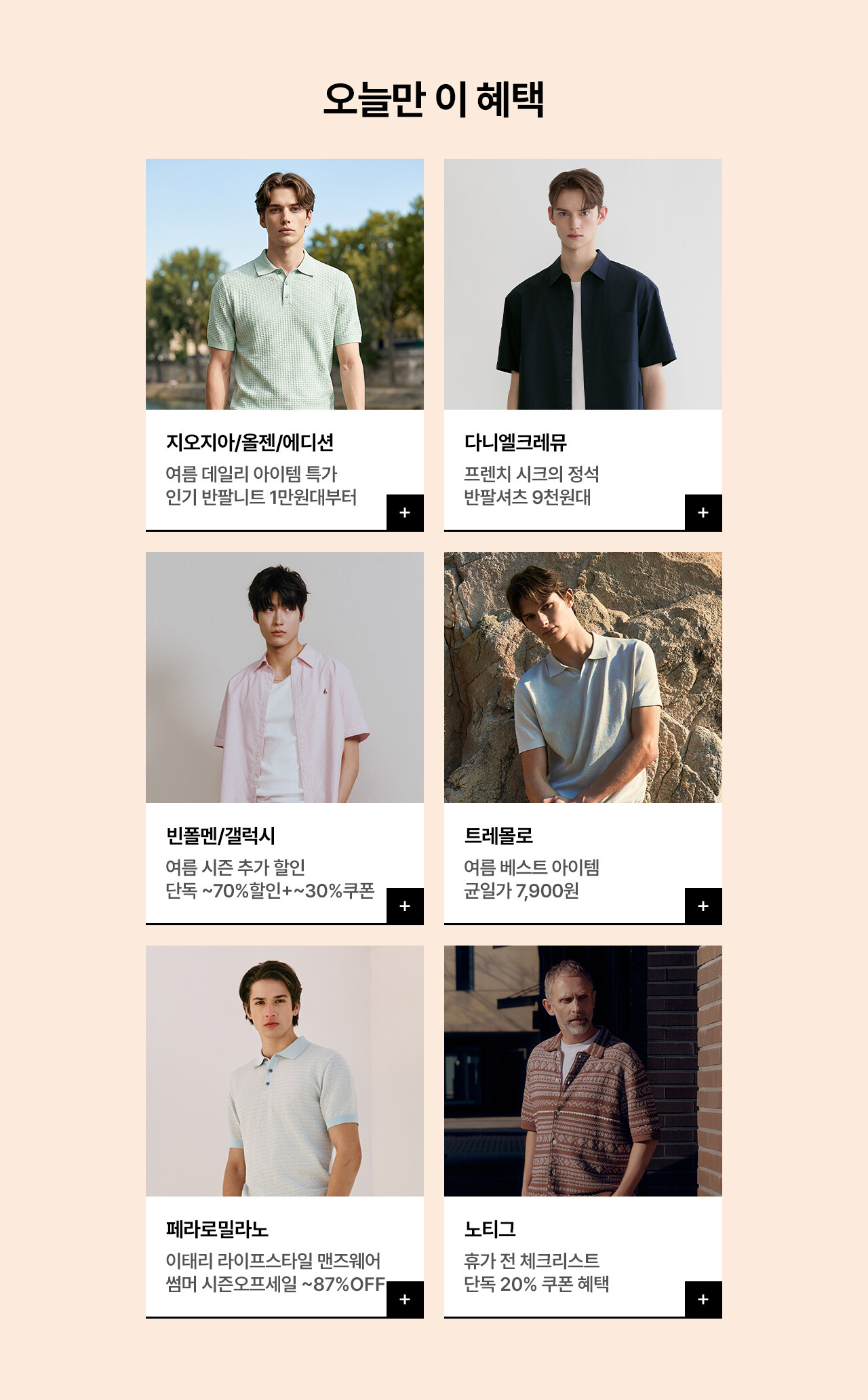Open the 지오지아/올젠/에디션 deal card
868x1400 pixels.
[x=285, y=345]
